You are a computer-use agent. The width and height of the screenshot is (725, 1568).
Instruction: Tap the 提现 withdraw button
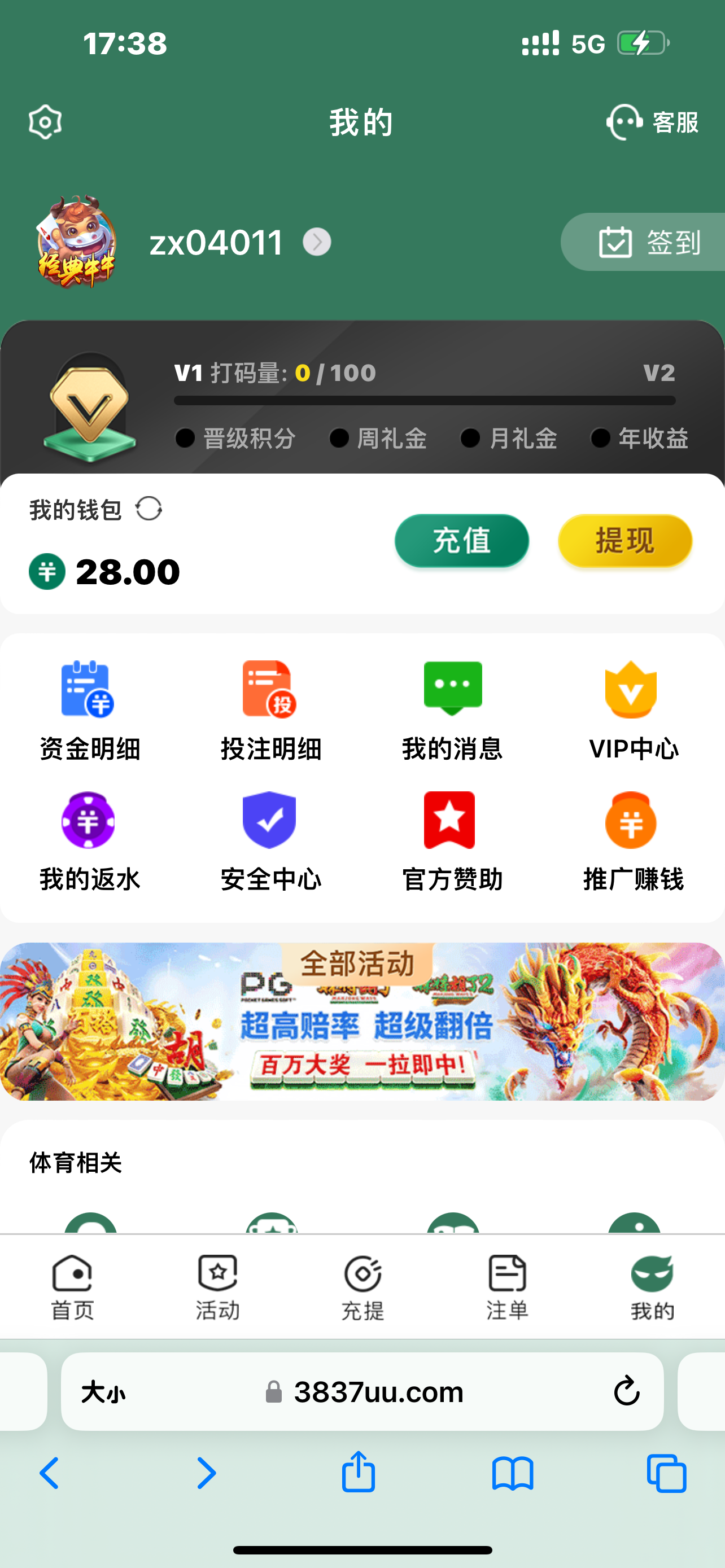click(x=624, y=541)
